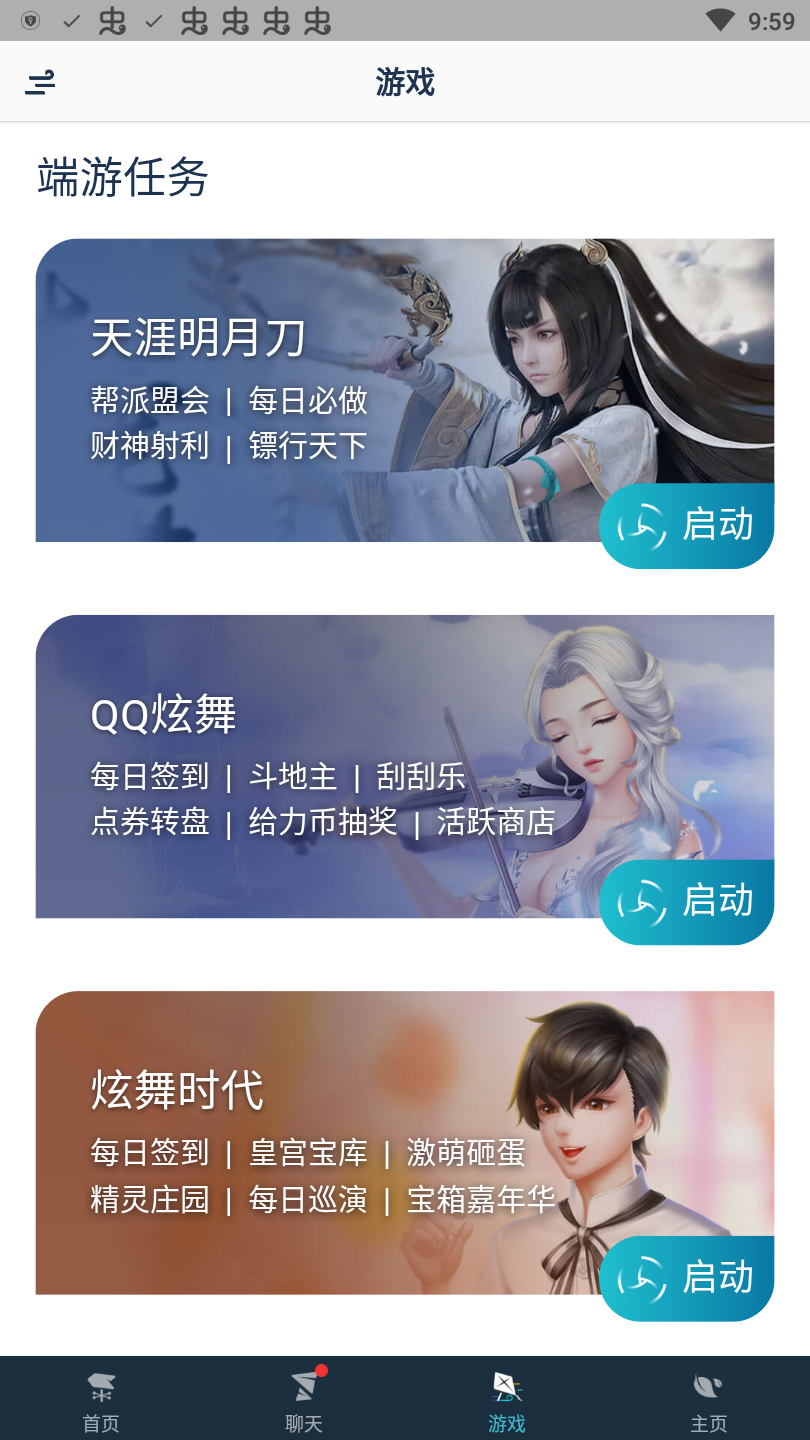810x1440 pixels.
Task: Open the 聊天 chat icon with red badge
Action: click(x=302, y=1387)
